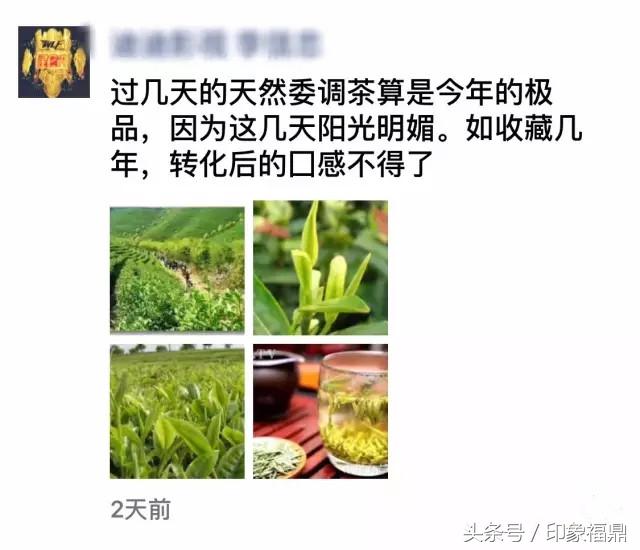View the green tea field photo
Viewport: 640px width, 550px height.
tap(176, 411)
